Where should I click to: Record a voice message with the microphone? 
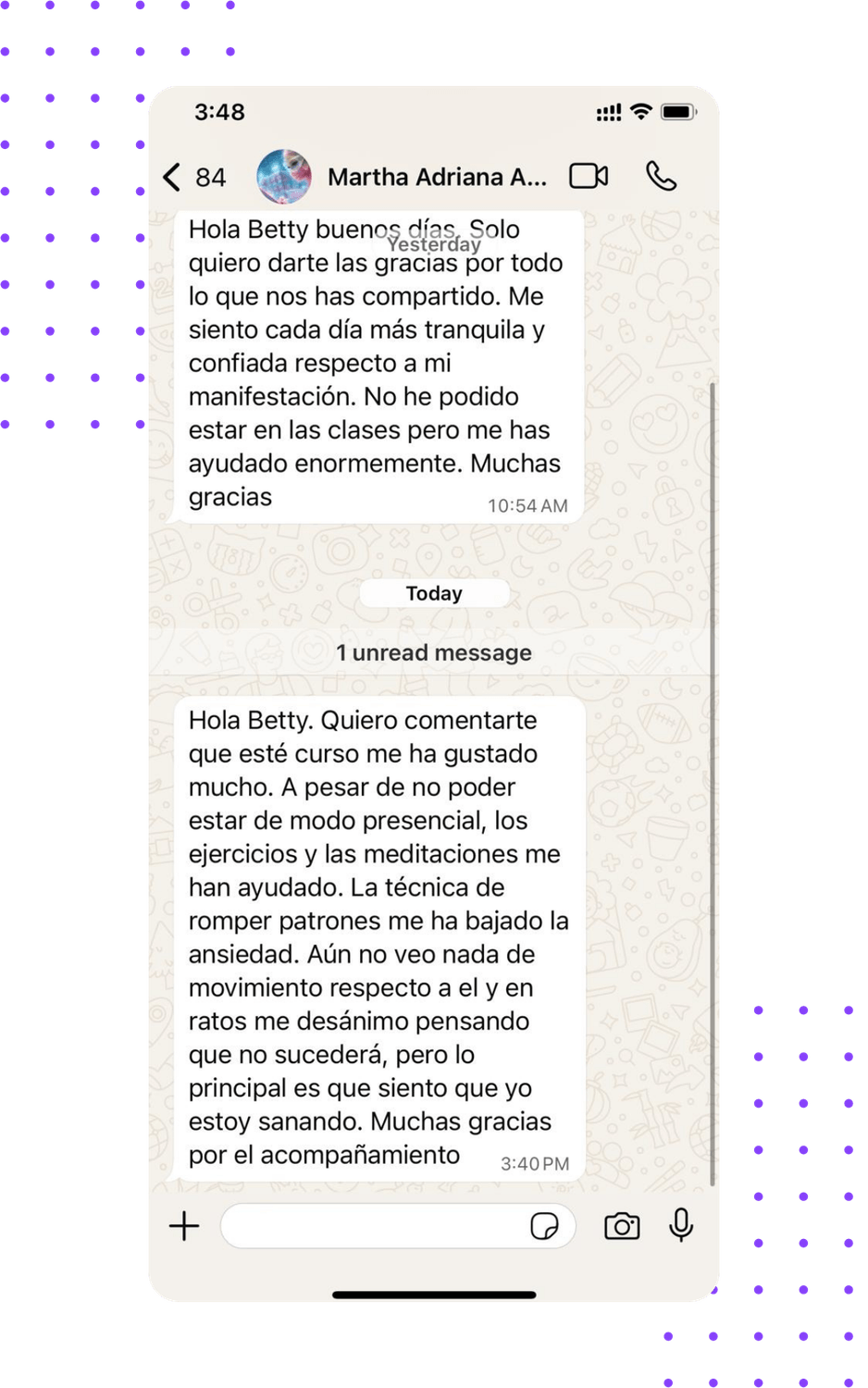pos(680,1225)
